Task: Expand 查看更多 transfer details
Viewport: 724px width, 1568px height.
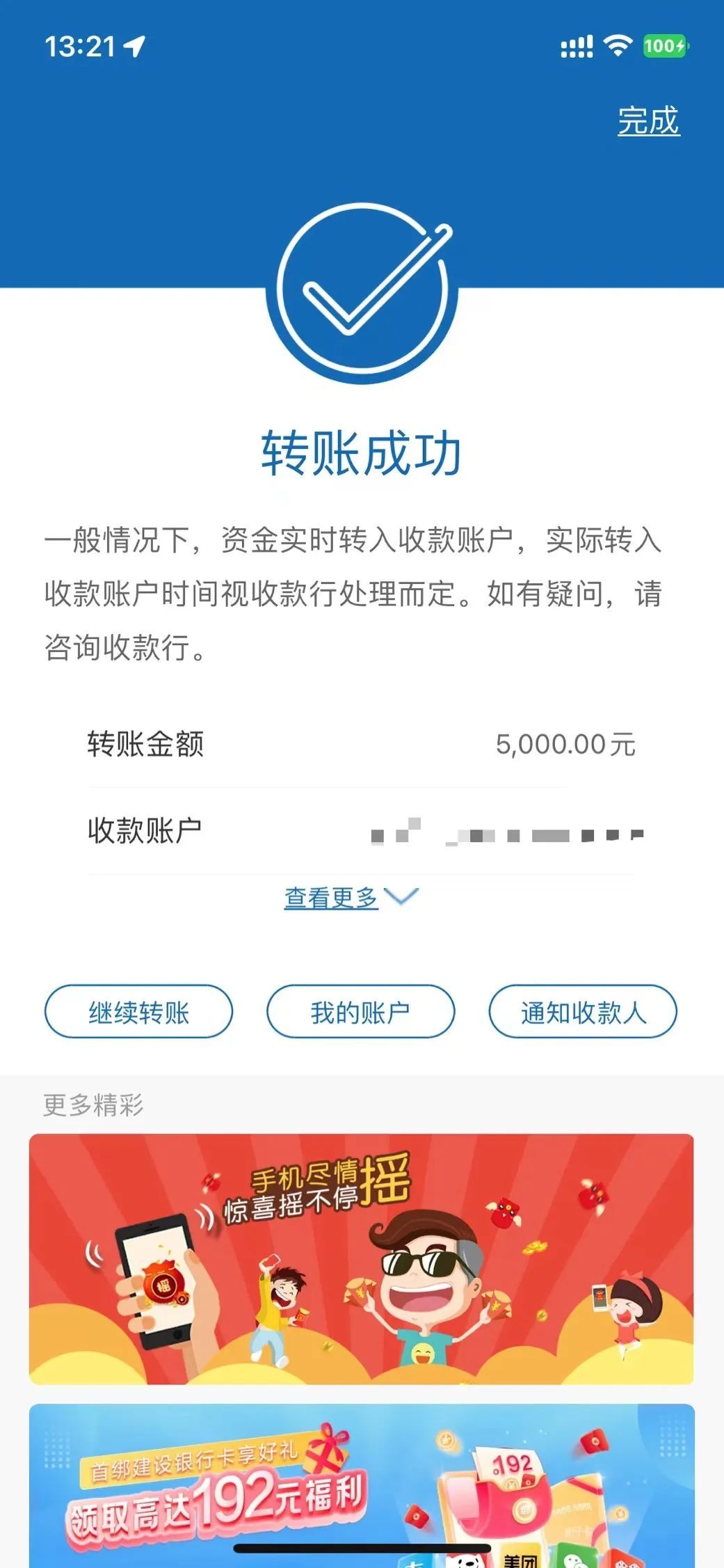Action: click(x=350, y=897)
